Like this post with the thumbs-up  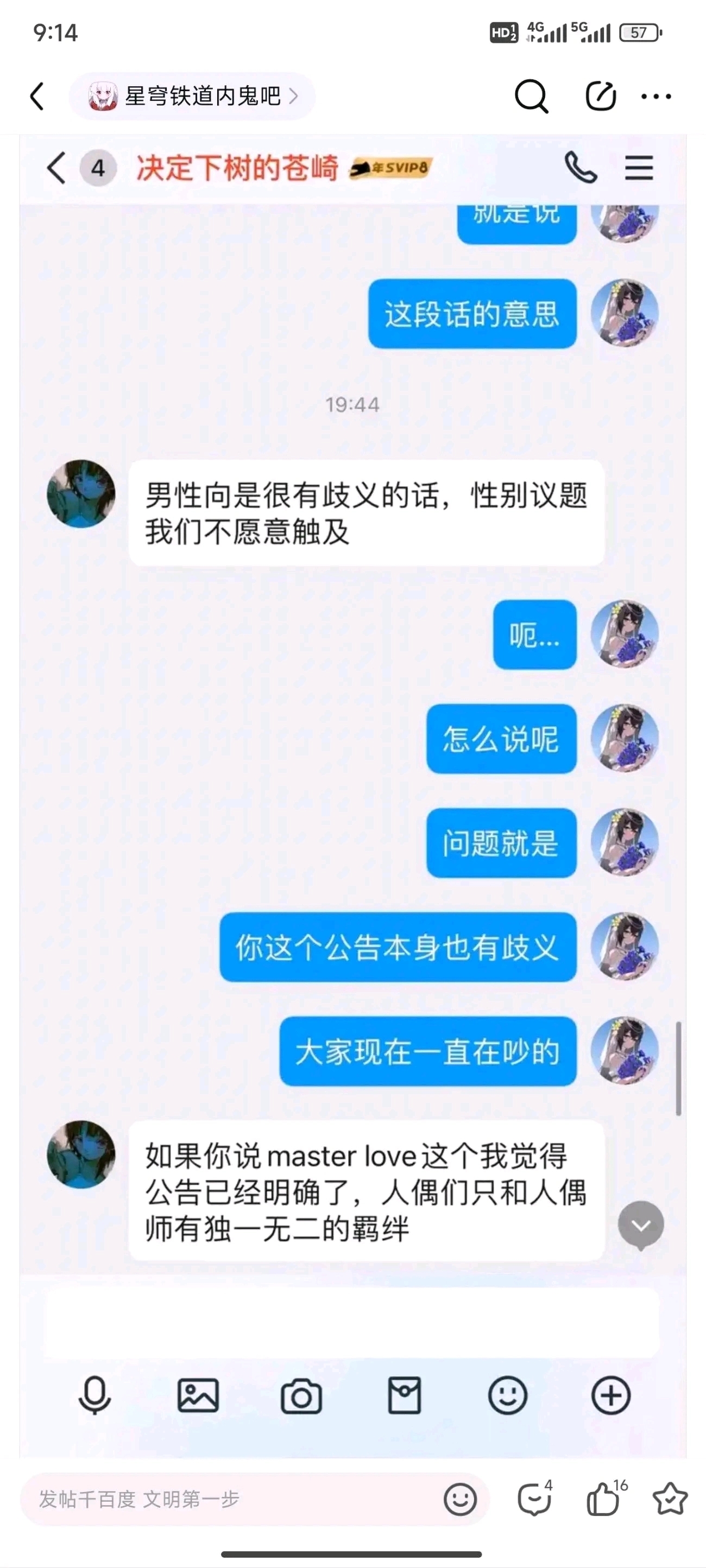pos(602,1499)
